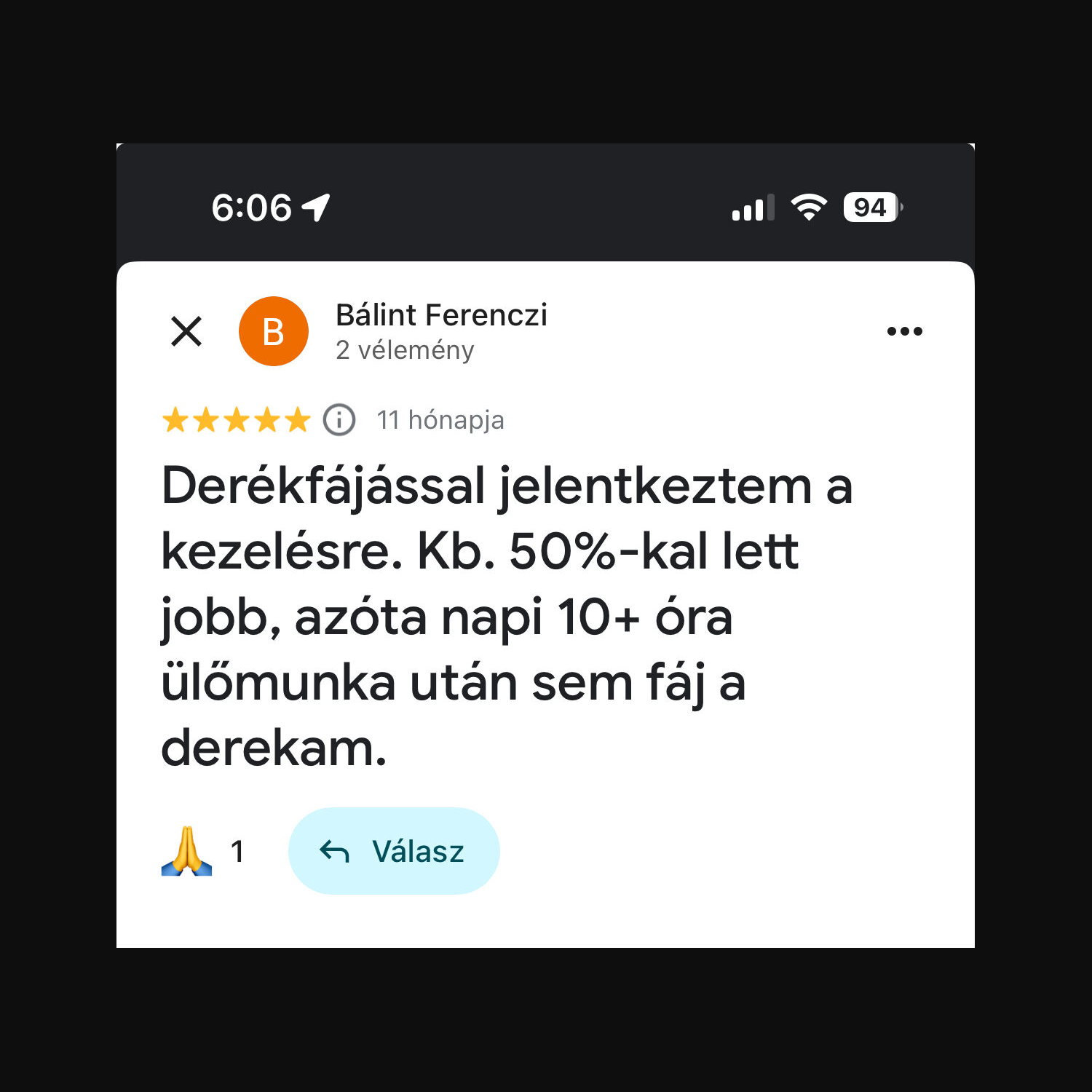React with the praying hands emoji

tap(187, 850)
